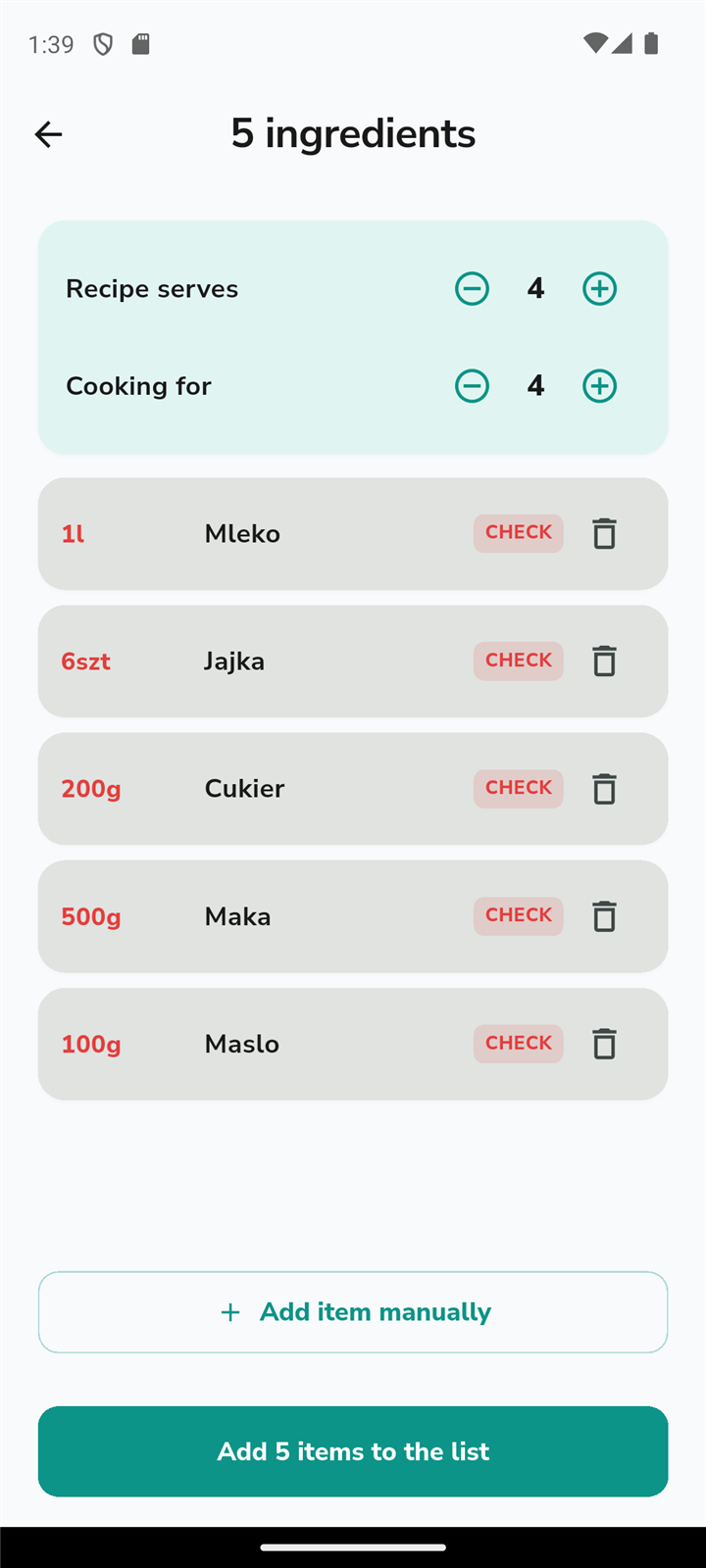Tap CHECK on the Mleko row

tap(519, 533)
